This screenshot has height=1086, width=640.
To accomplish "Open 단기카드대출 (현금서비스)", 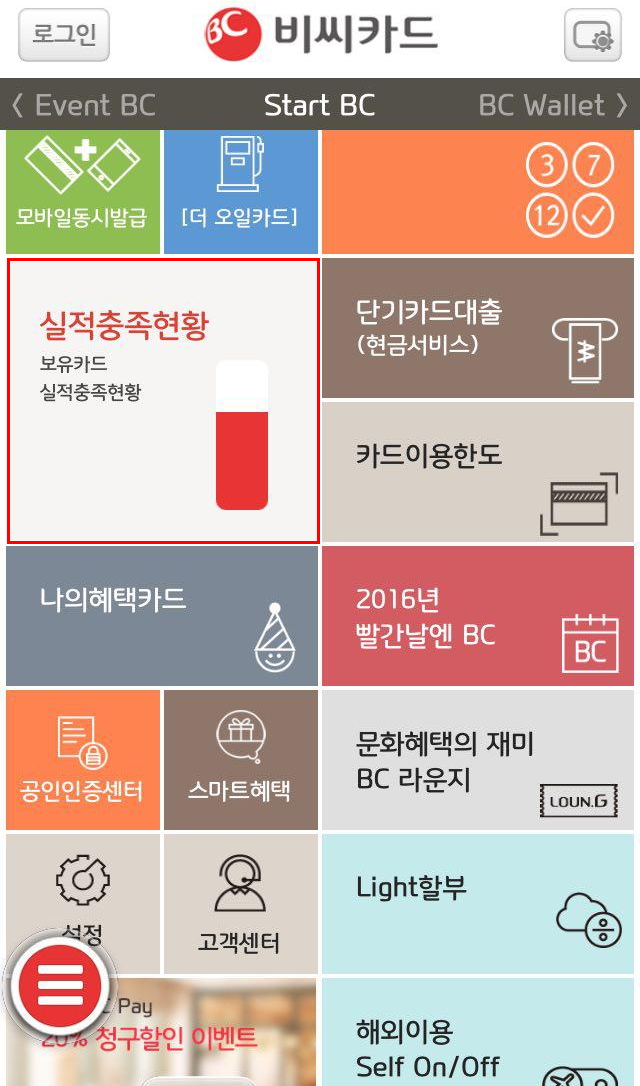I will coord(477,328).
